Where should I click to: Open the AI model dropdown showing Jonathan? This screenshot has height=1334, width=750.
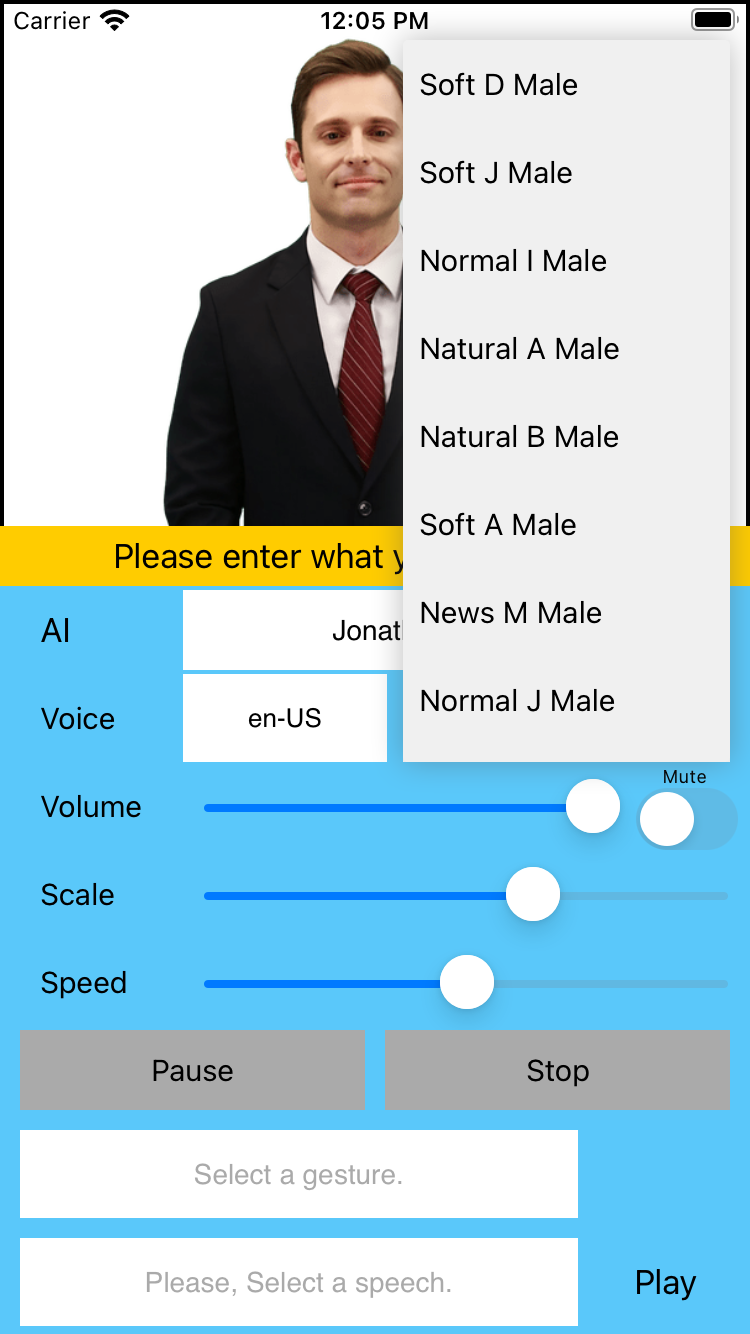tap(293, 630)
